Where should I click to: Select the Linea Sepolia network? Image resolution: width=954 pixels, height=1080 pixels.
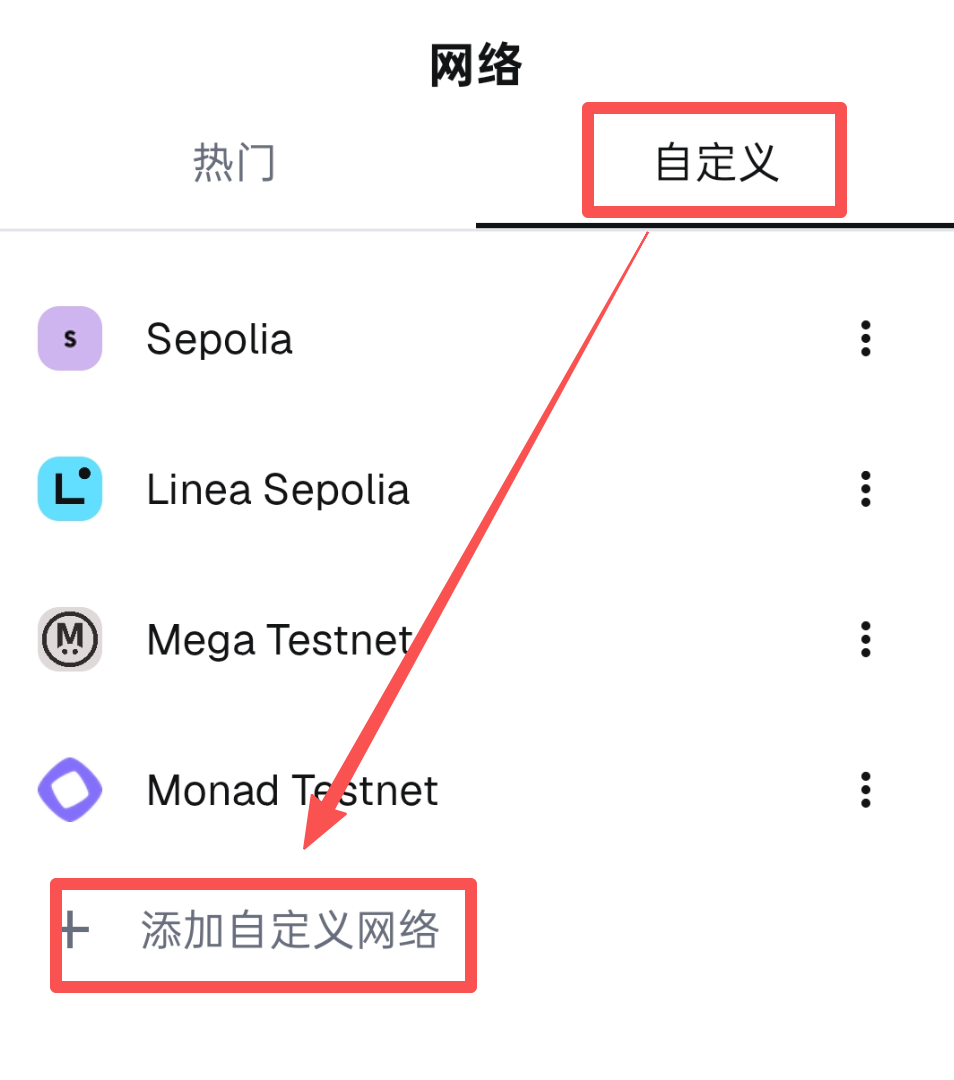coord(277,489)
